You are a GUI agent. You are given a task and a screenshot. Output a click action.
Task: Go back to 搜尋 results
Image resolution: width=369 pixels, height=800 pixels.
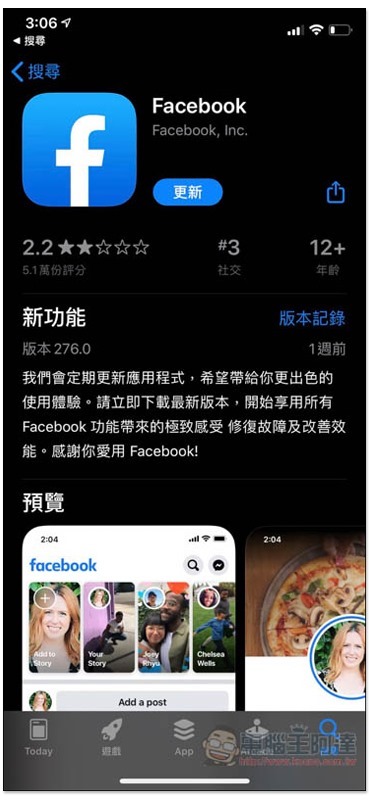pos(36,71)
